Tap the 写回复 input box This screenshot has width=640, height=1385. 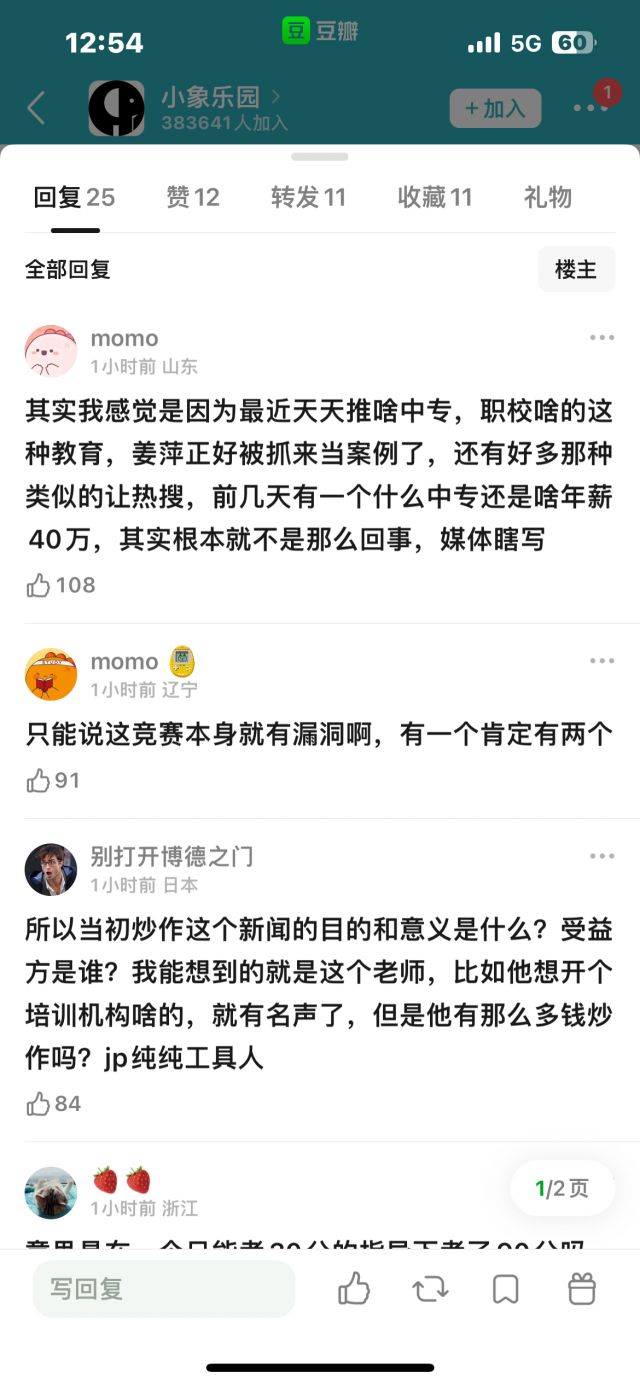click(x=164, y=1289)
